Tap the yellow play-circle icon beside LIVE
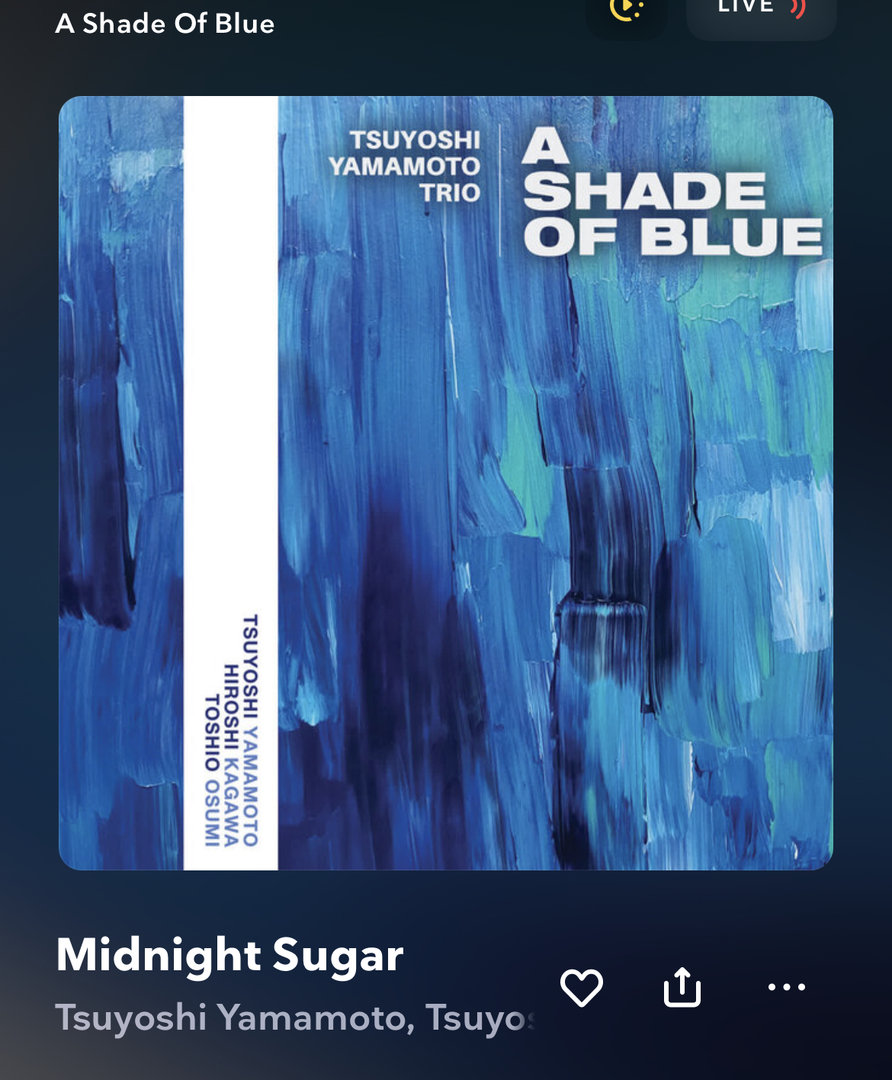This screenshot has width=892, height=1080. click(x=627, y=12)
